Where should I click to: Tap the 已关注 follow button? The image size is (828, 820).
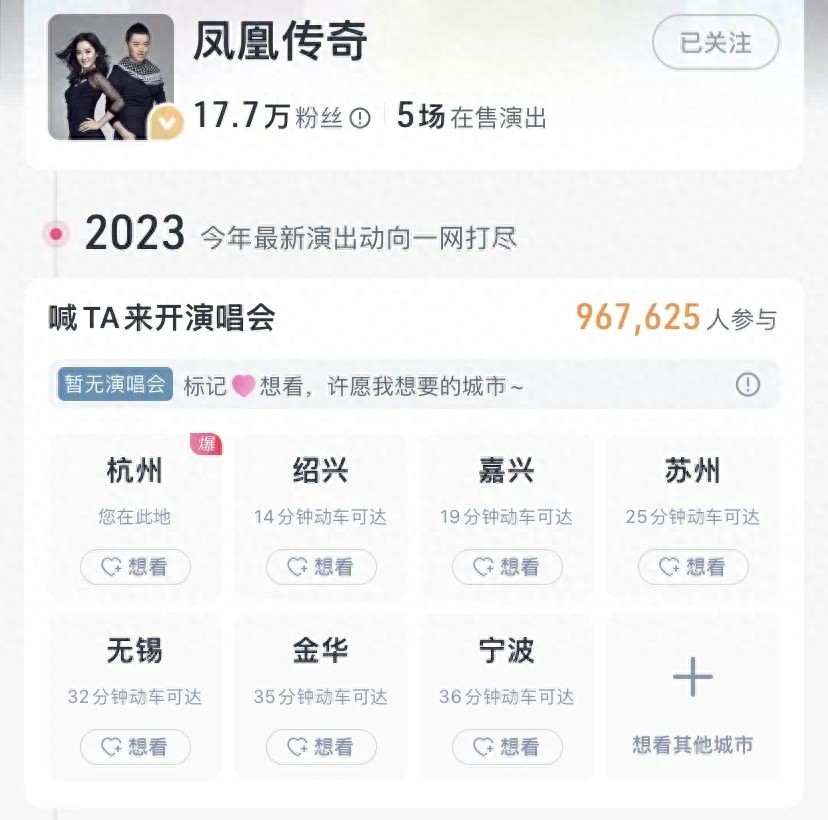coord(715,43)
